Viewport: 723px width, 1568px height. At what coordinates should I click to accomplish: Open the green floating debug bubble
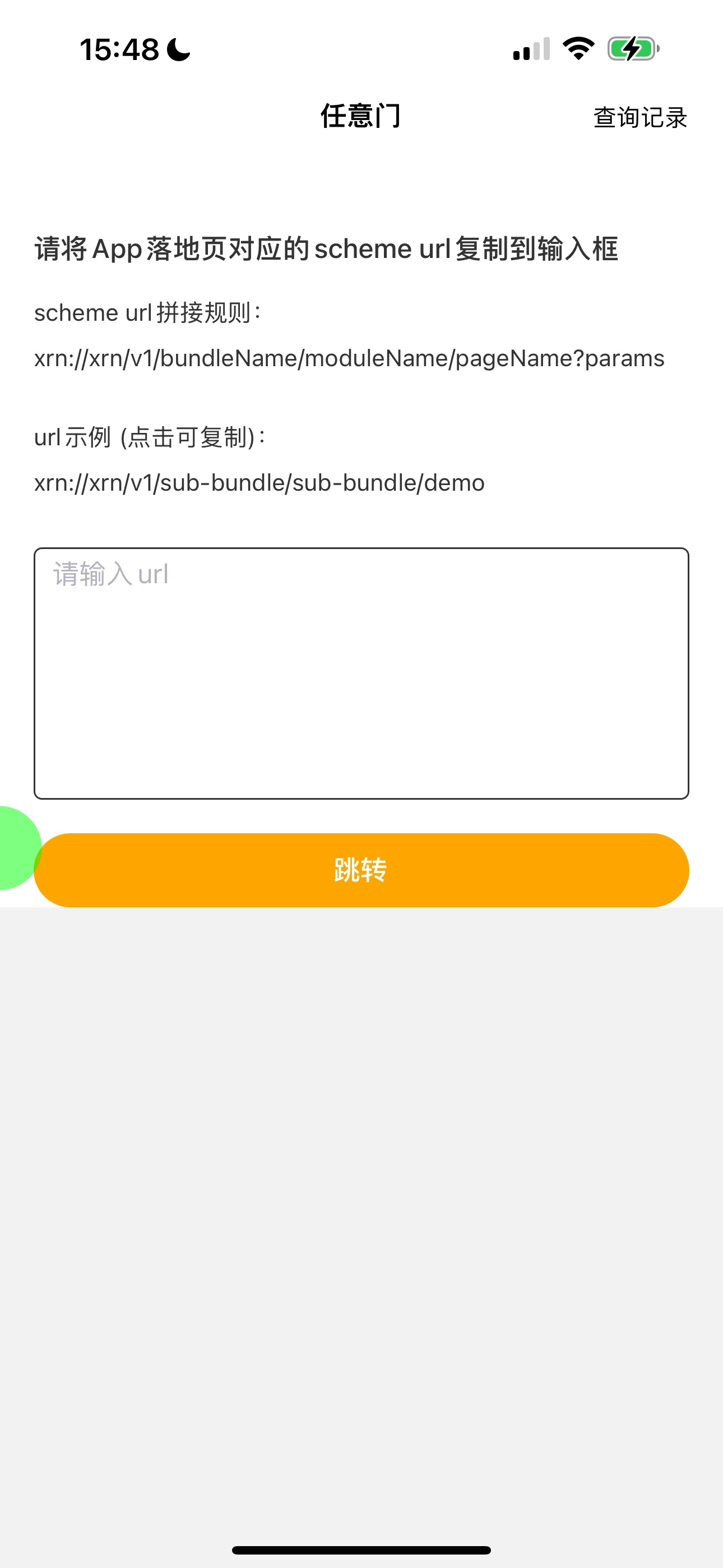[16, 847]
